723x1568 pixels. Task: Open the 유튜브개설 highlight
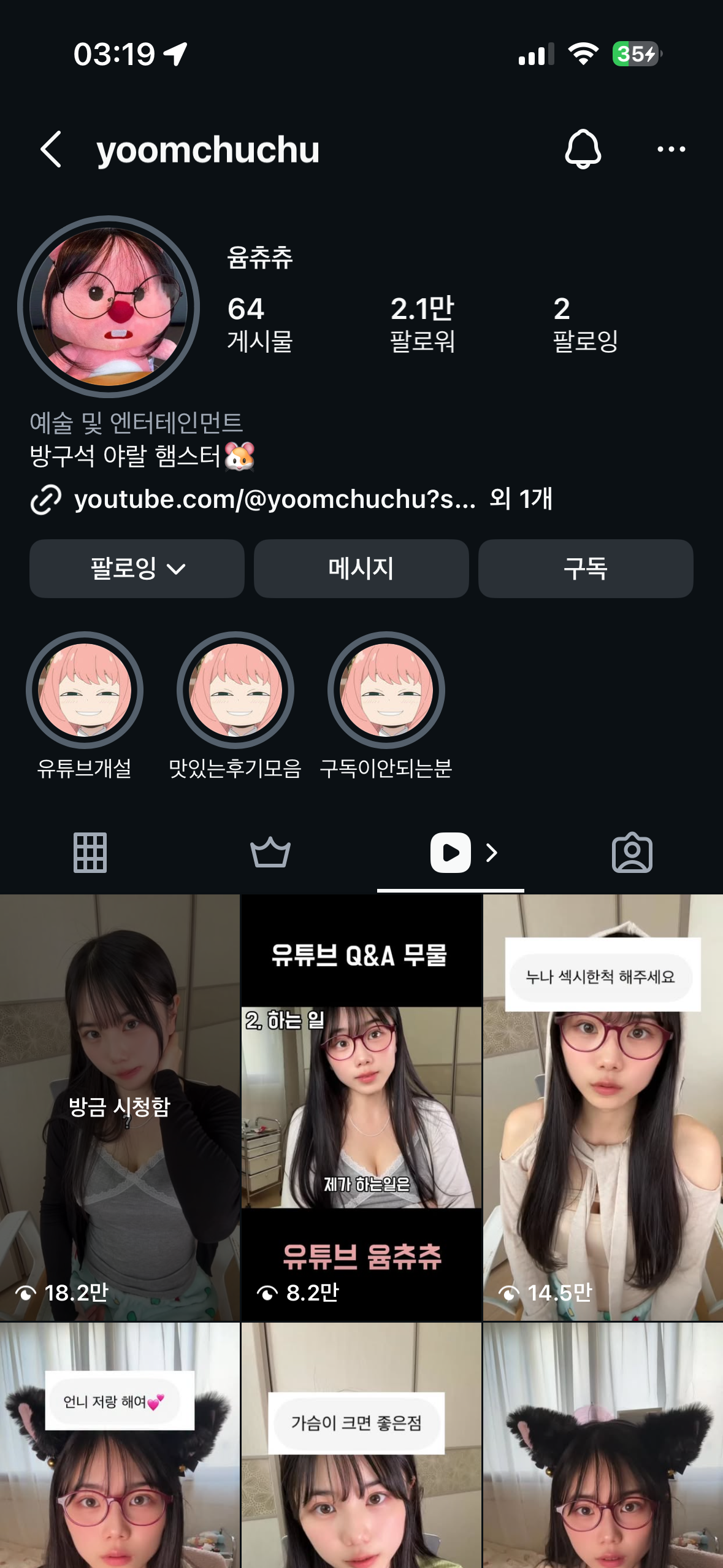click(85, 690)
